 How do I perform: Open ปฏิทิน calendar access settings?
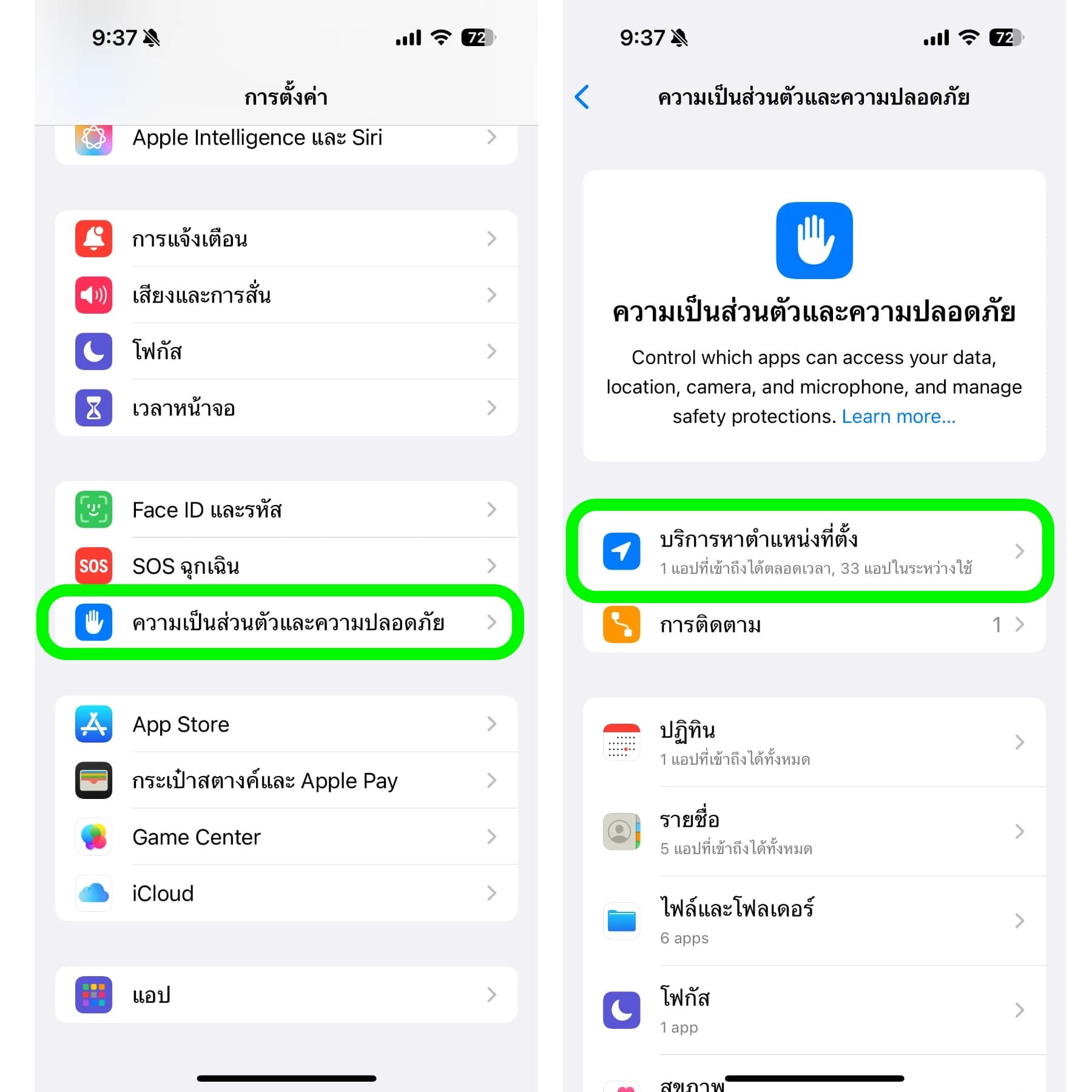[813, 742]
